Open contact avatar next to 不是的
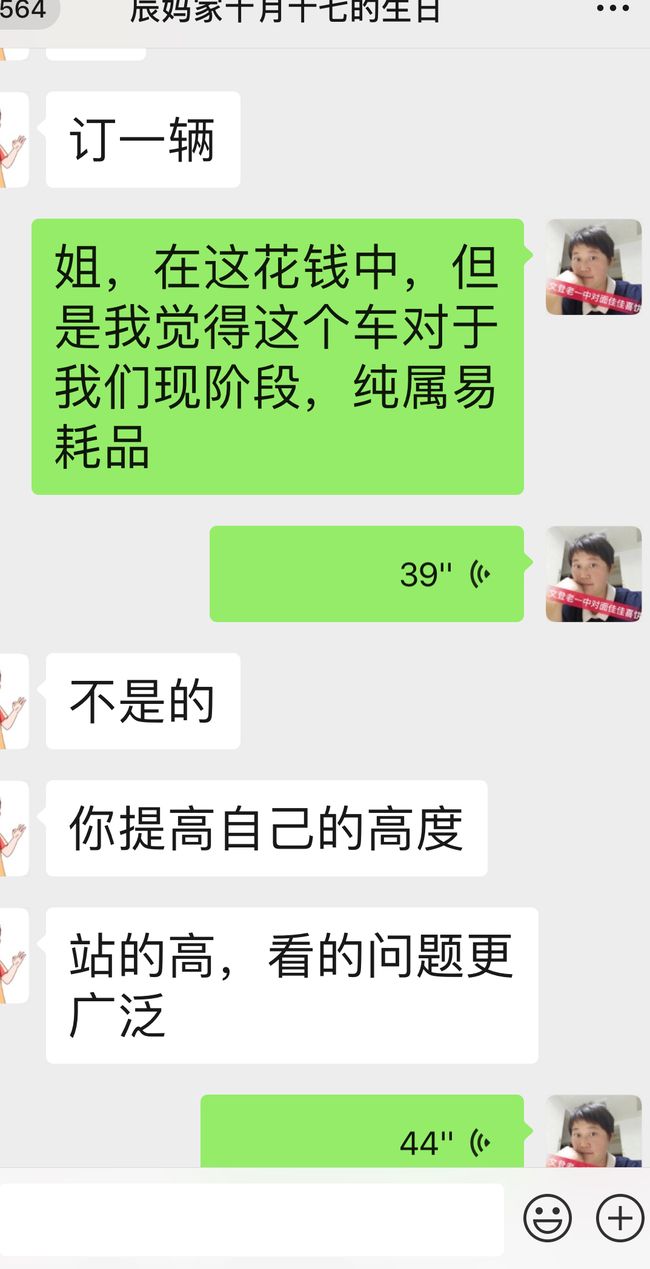Image resolution: width=650 pixels, height=1269 pixels. coord(14,701)
